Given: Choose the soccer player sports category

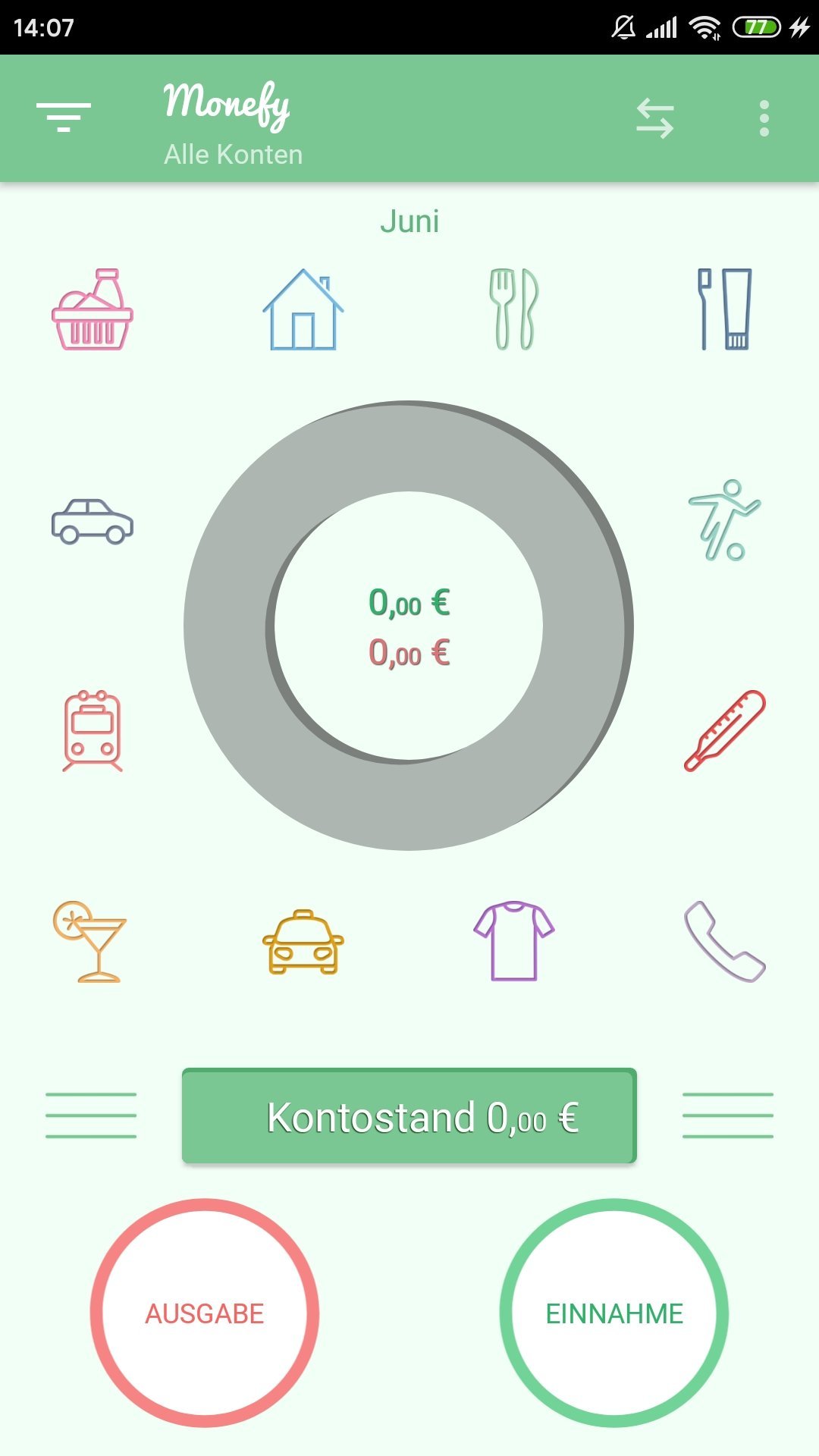Looking at the screenshot, I should pos(725,520).
